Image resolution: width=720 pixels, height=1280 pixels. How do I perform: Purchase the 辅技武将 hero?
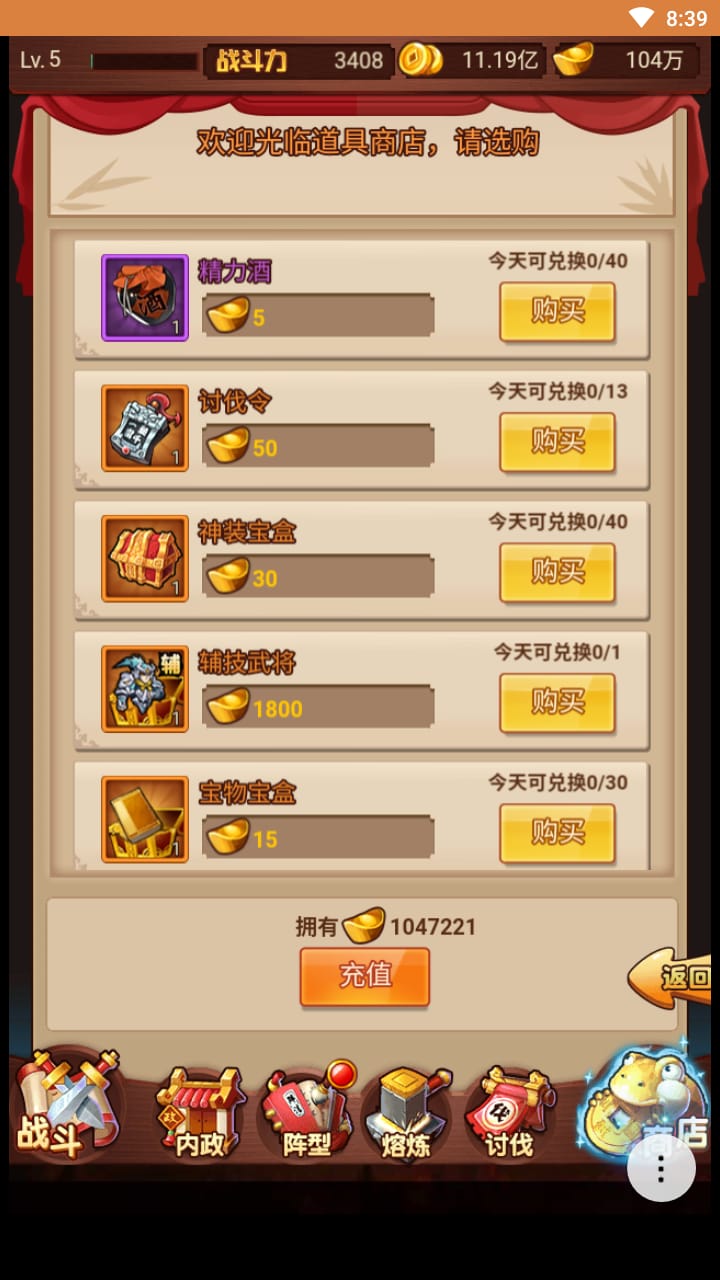(557, 702)
